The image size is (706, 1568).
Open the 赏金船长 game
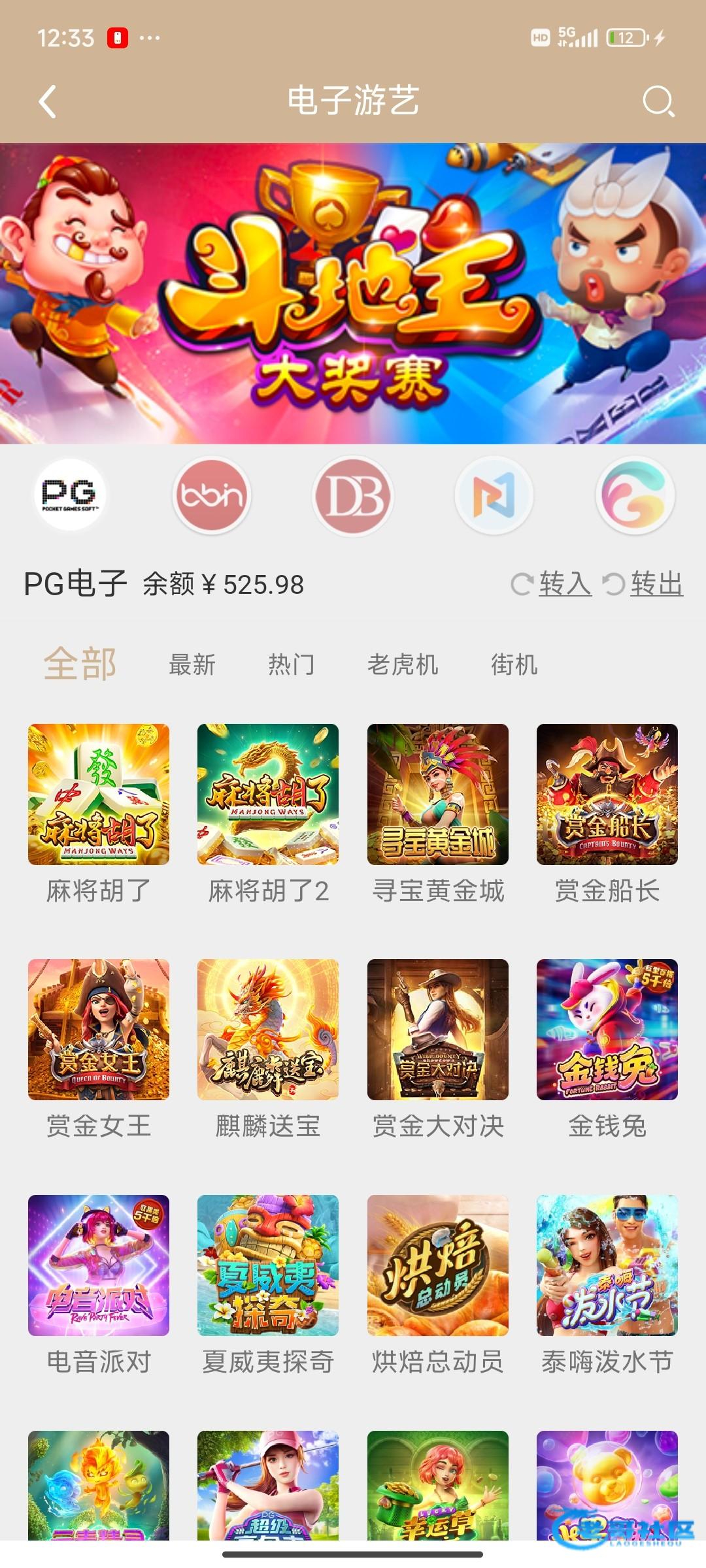point(607,794)
